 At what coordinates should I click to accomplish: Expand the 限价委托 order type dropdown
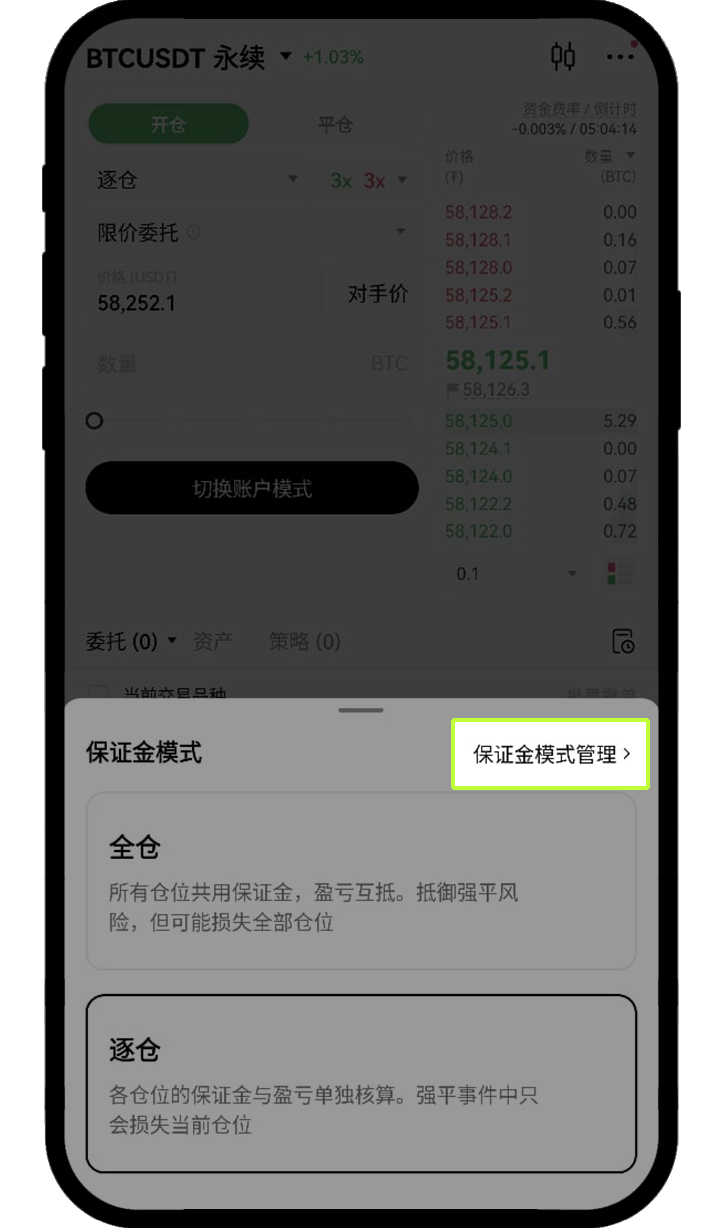coord(252,232)
